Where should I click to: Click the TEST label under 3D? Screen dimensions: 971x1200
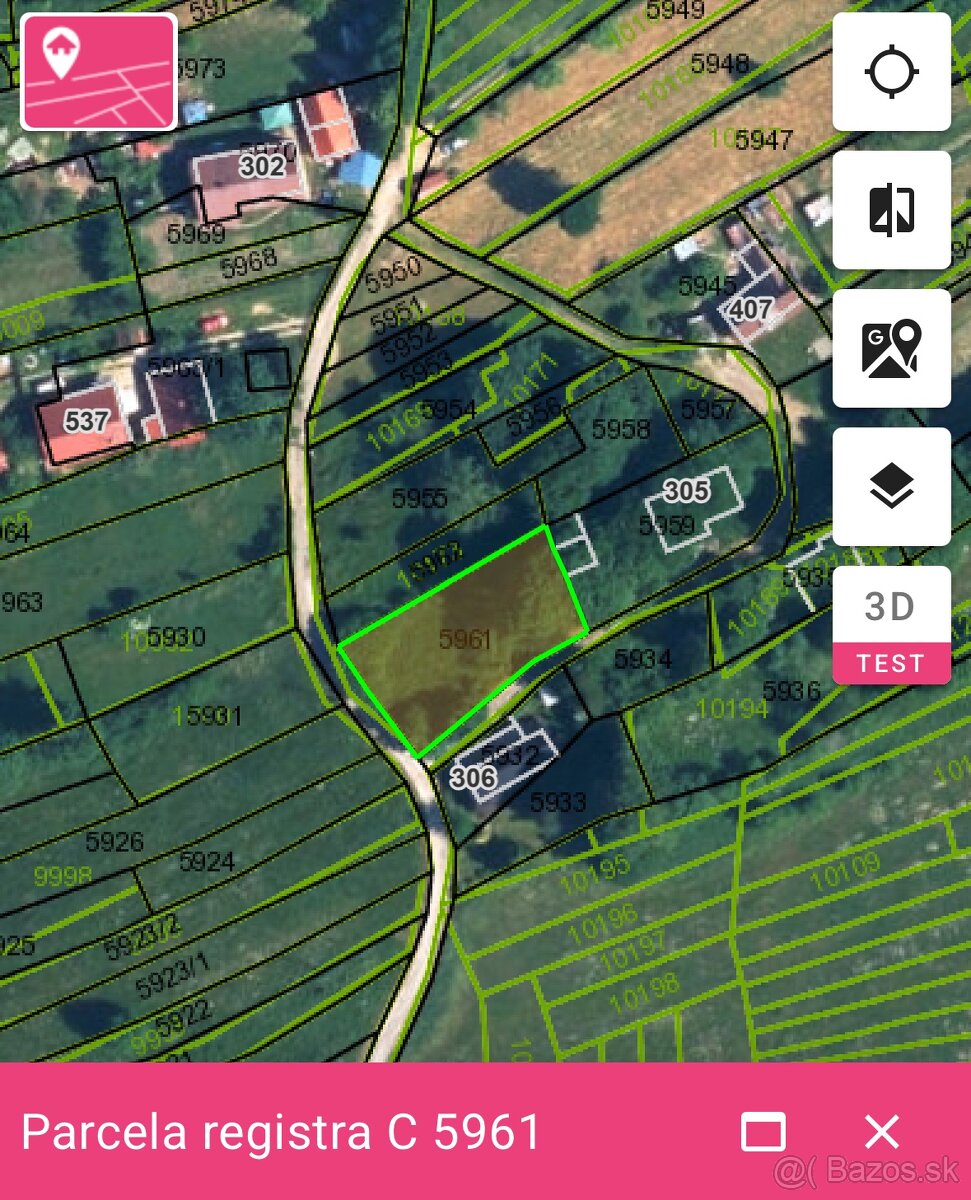[x=891, y=662]
